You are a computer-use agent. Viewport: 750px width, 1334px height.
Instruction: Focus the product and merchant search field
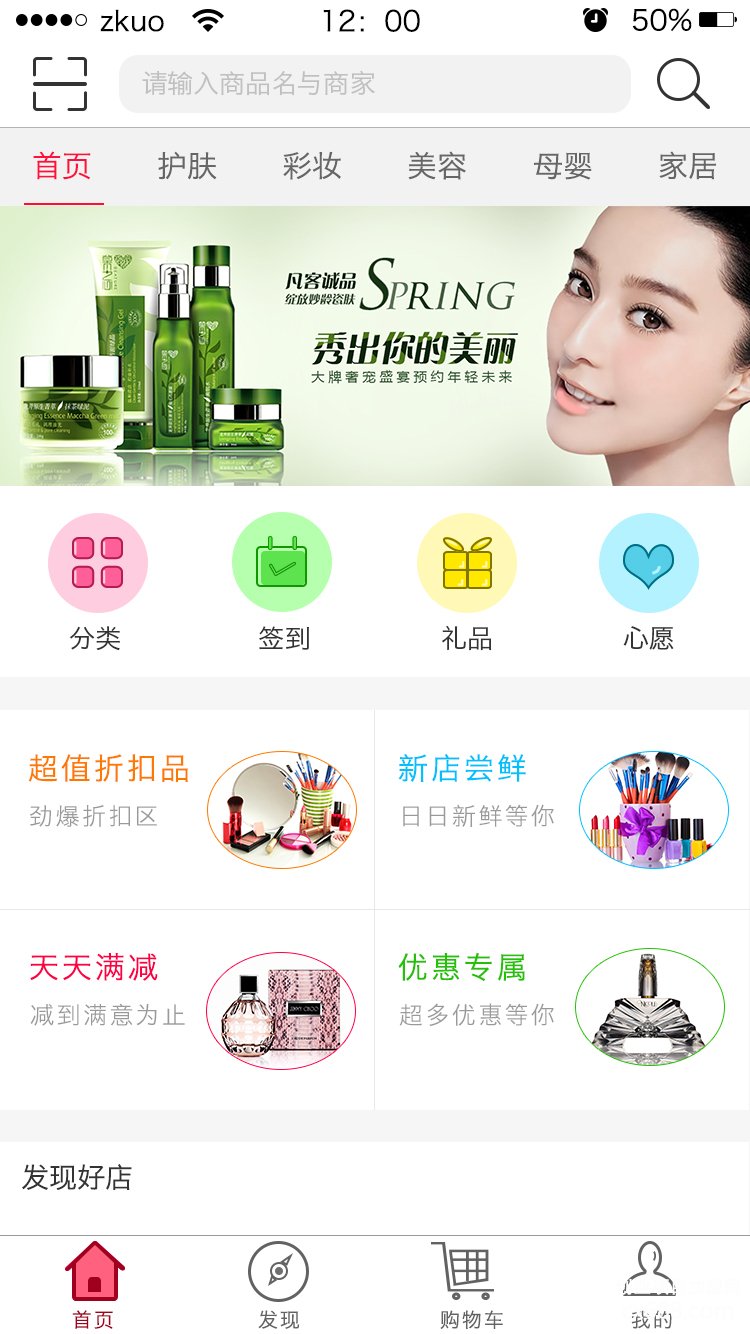coord(375,84)
